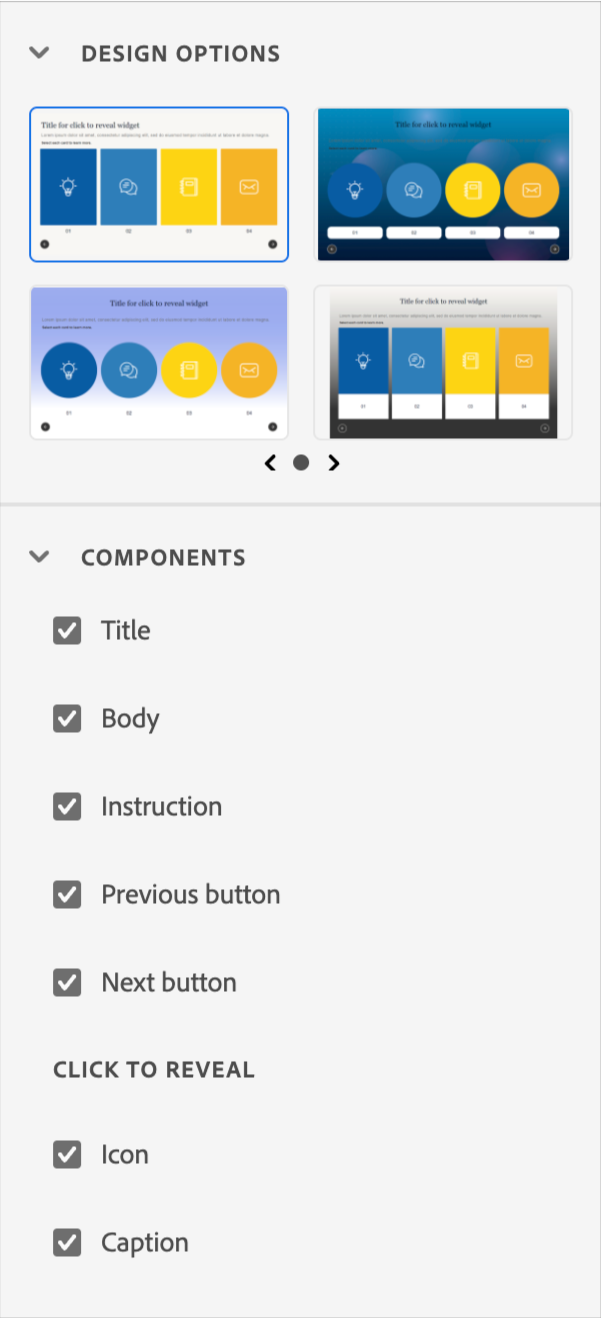Viewport: 601px width, 1318px height.
Task: Uncheck the Title component
Action: point(67,631)
